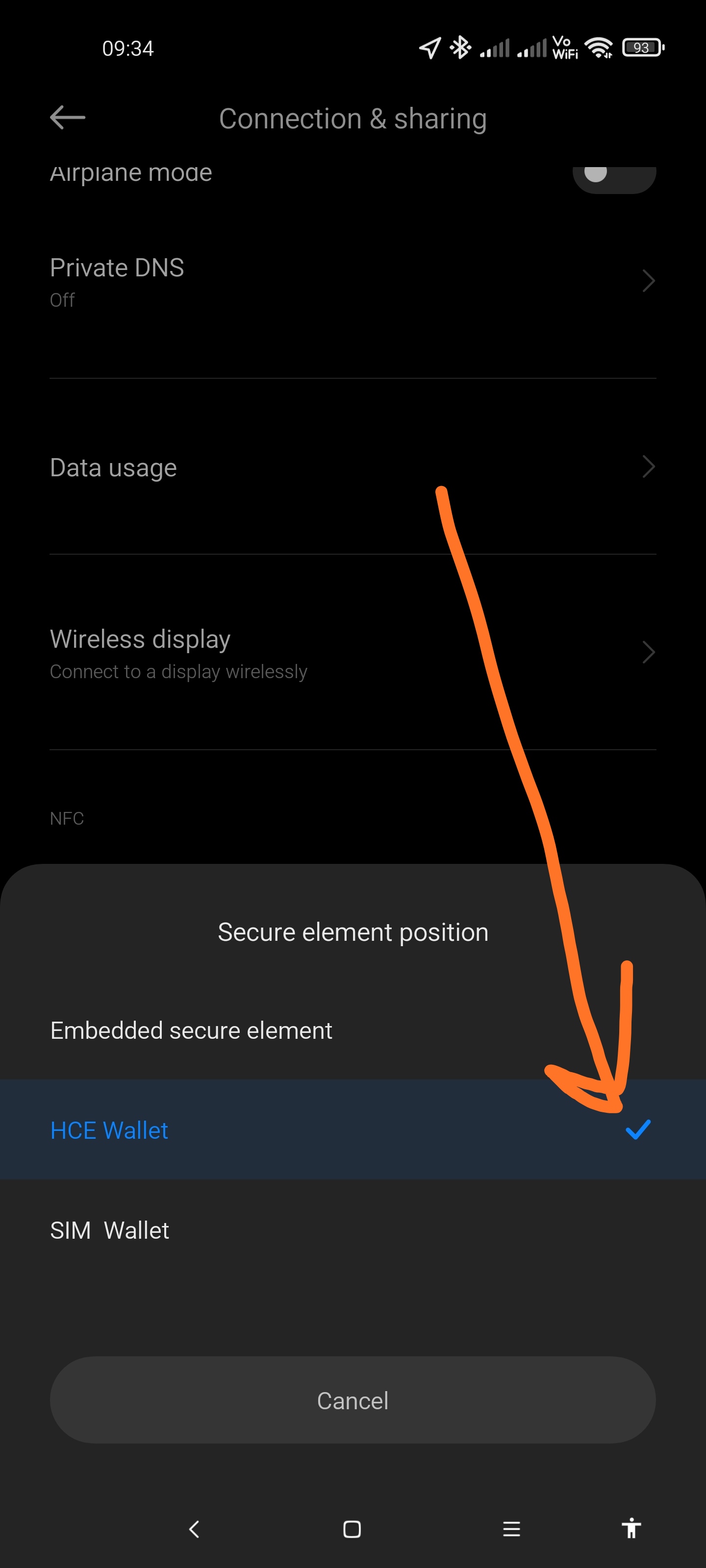The height and width of the screenshot is (1568, 706).
Task: Select Embedded secure element option
Action: point(353,1030)
